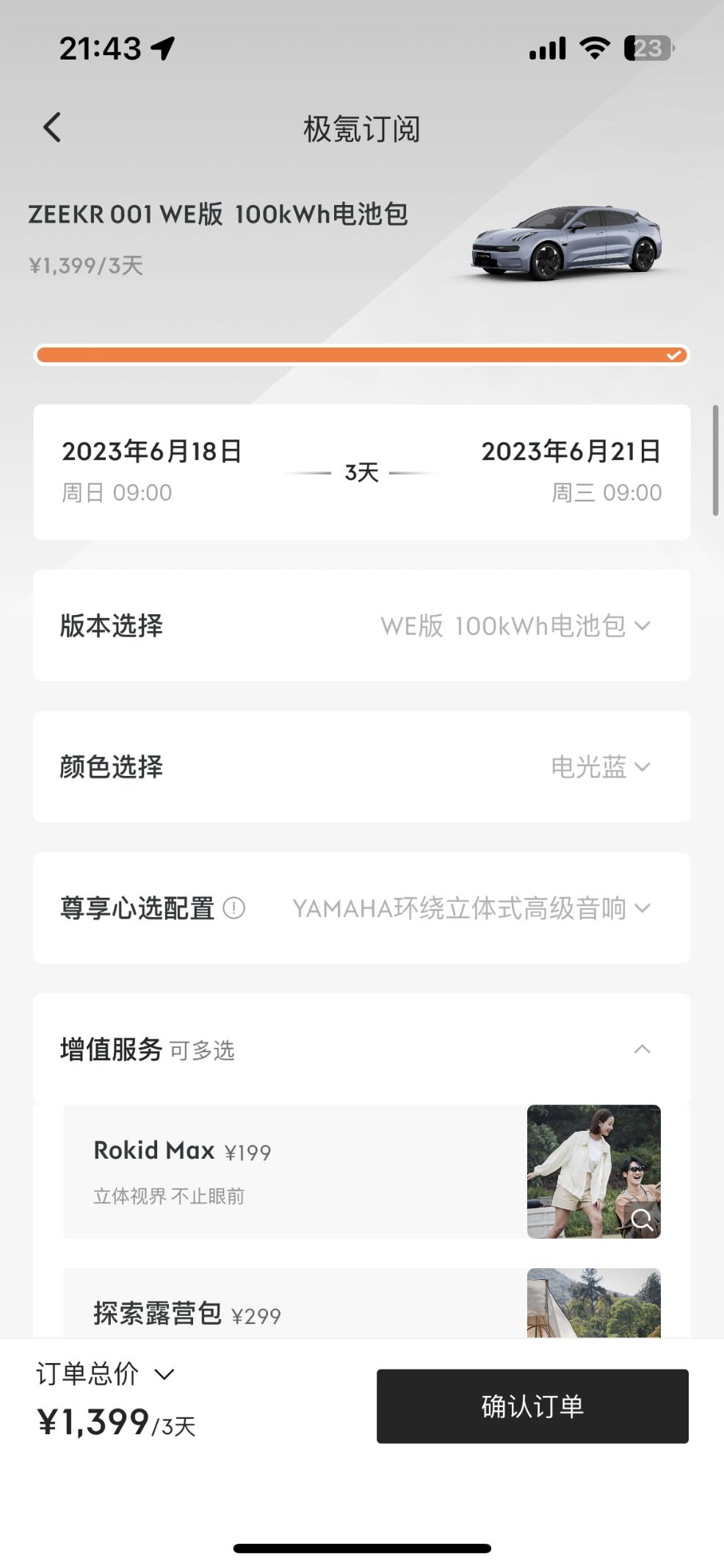
Task: Click the orange progress bar
Action: point(360,355)
